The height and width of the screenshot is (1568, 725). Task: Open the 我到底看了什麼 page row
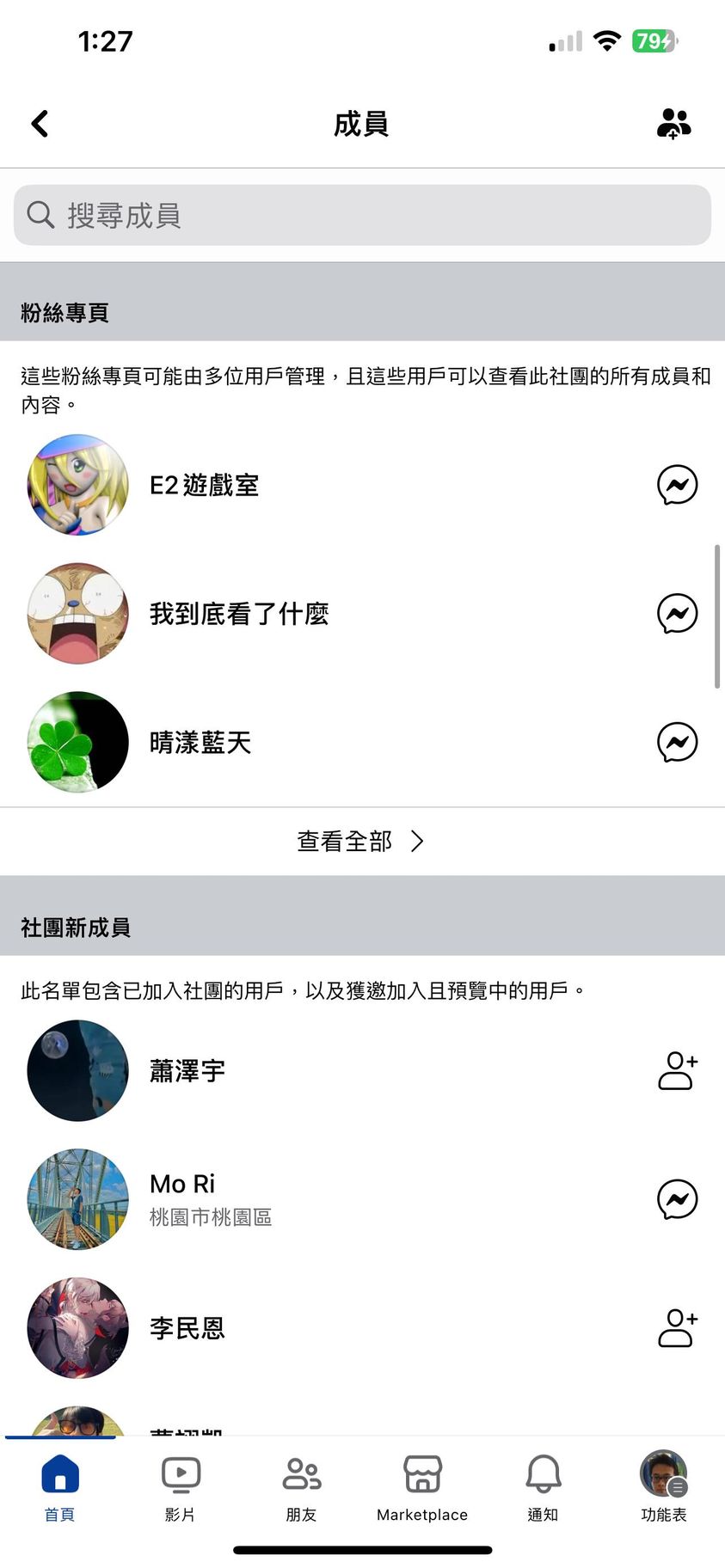click(239, 614)
